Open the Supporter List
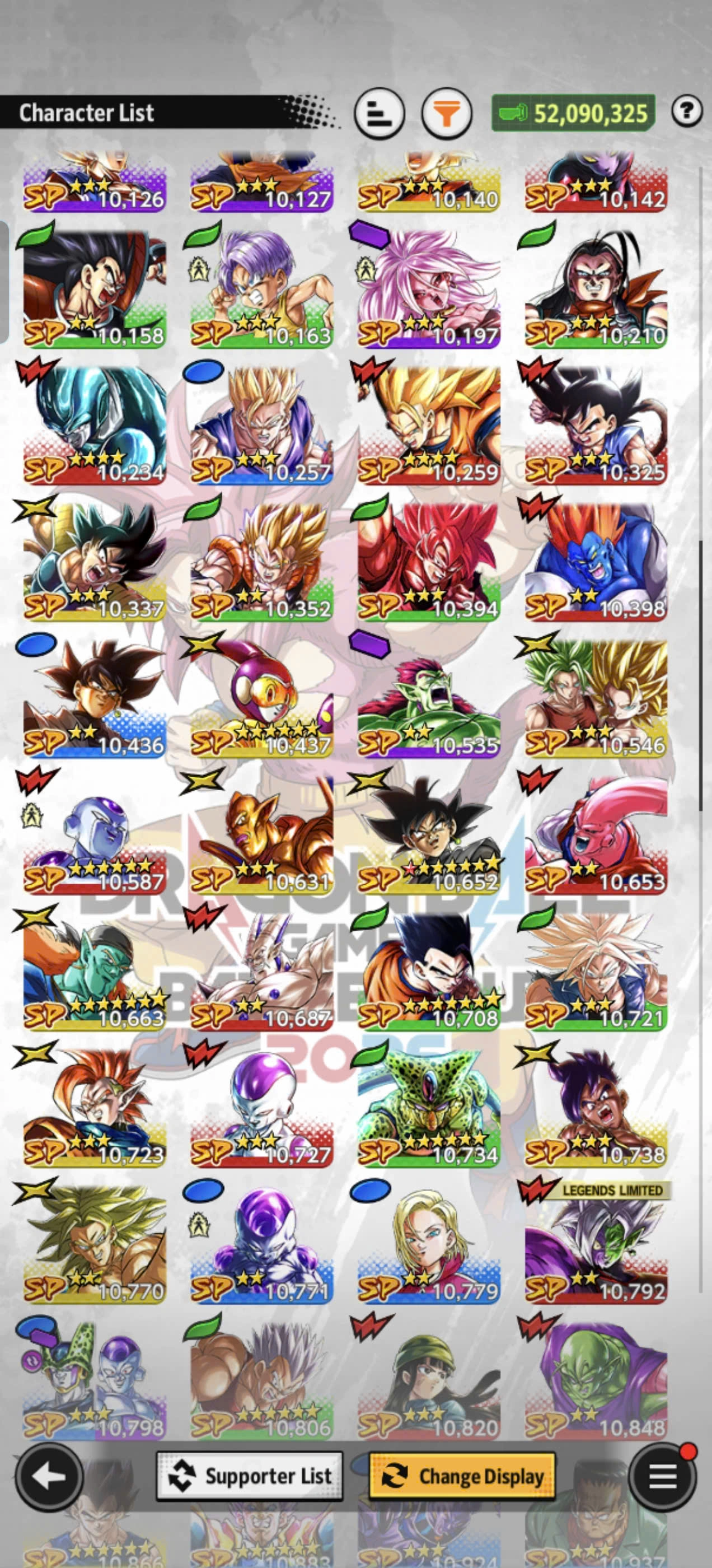 [x=250, y=1476]
